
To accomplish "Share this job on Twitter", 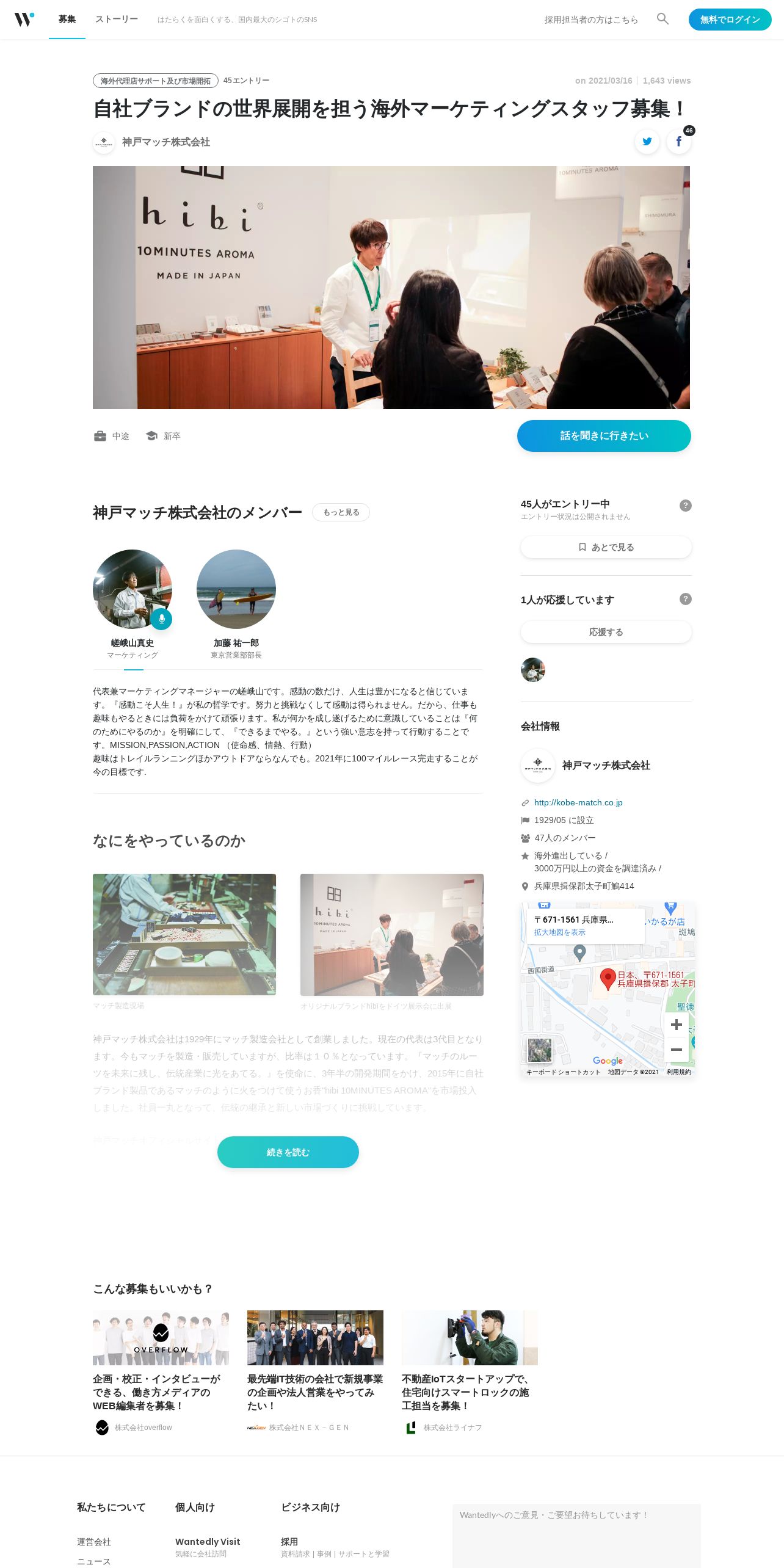I will (647, 142).
